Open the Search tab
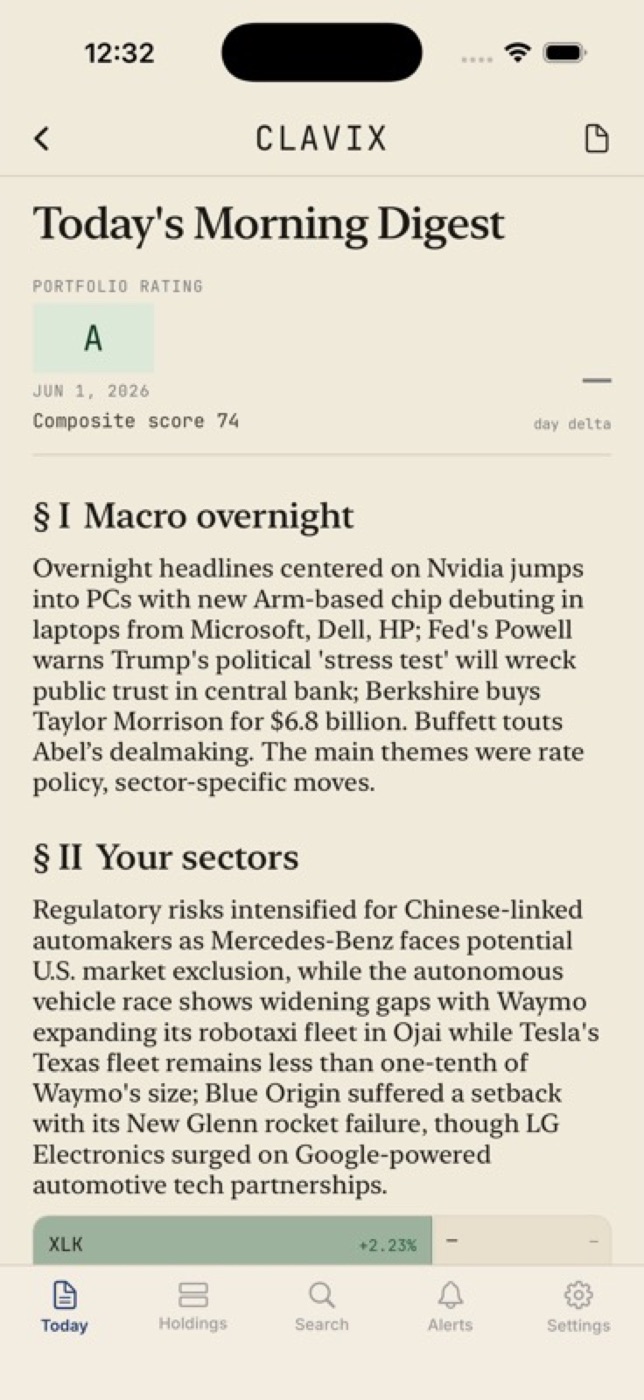This screenshot has height=1400, width=644. tap(321, 1307)
